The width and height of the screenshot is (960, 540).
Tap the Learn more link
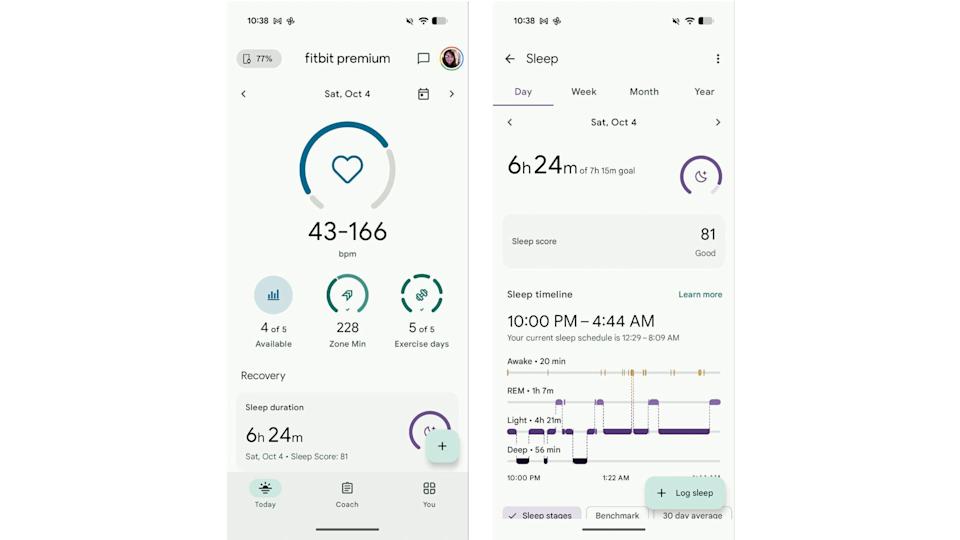pyautogui.click(x=700, y=295)
